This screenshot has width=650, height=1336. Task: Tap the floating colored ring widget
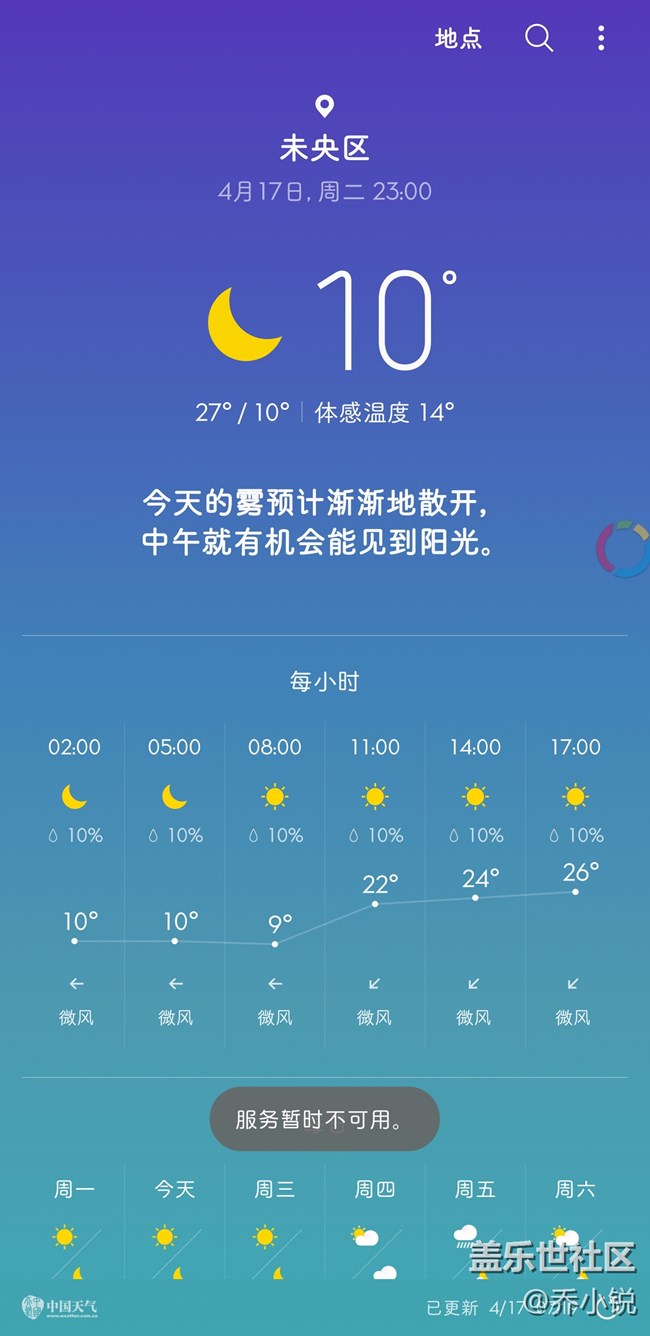(624, 548)
